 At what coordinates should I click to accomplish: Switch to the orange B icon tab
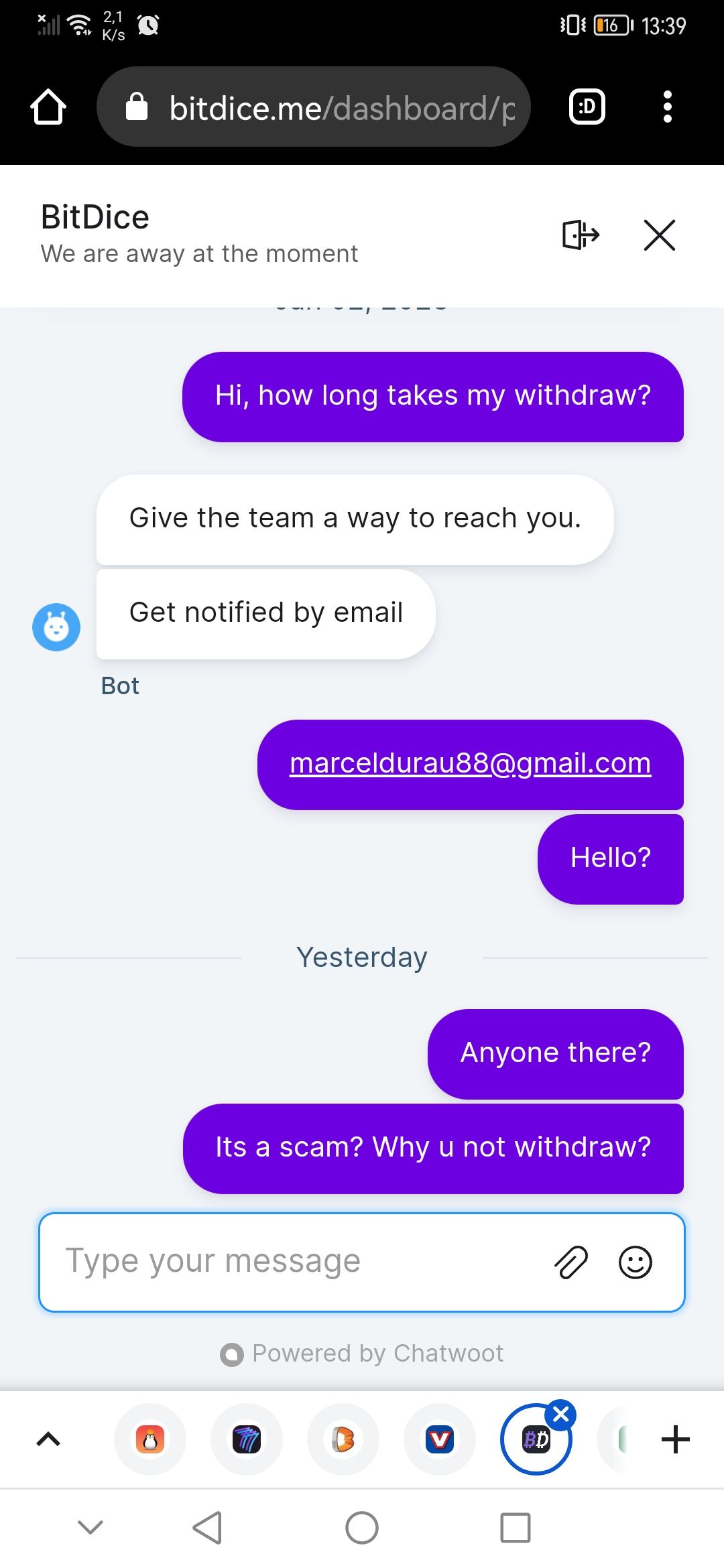tap(343, 1439)
